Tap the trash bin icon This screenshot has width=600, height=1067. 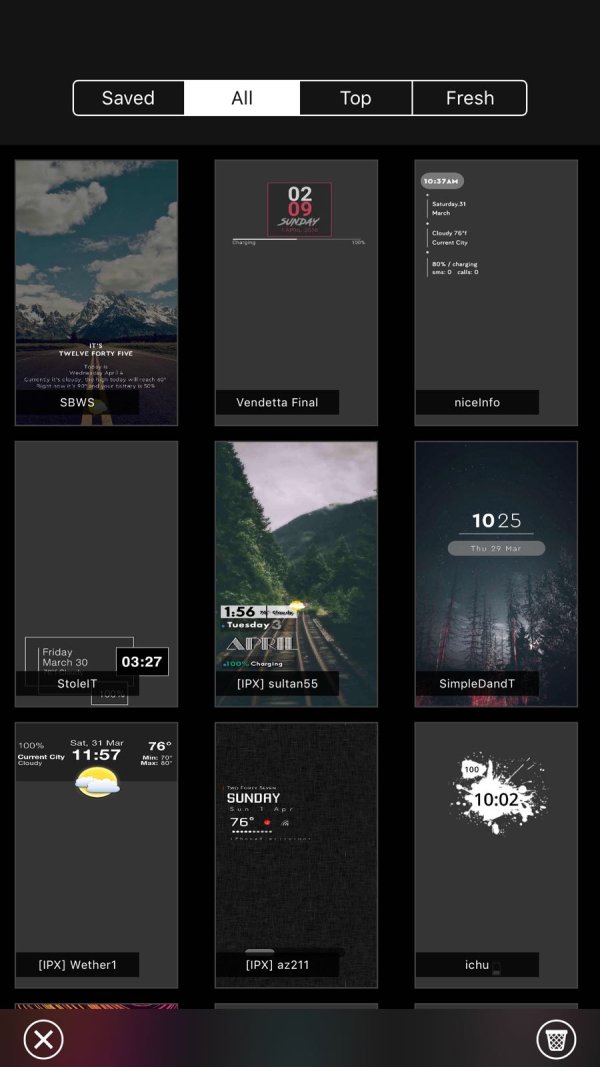click(556, 1039)
